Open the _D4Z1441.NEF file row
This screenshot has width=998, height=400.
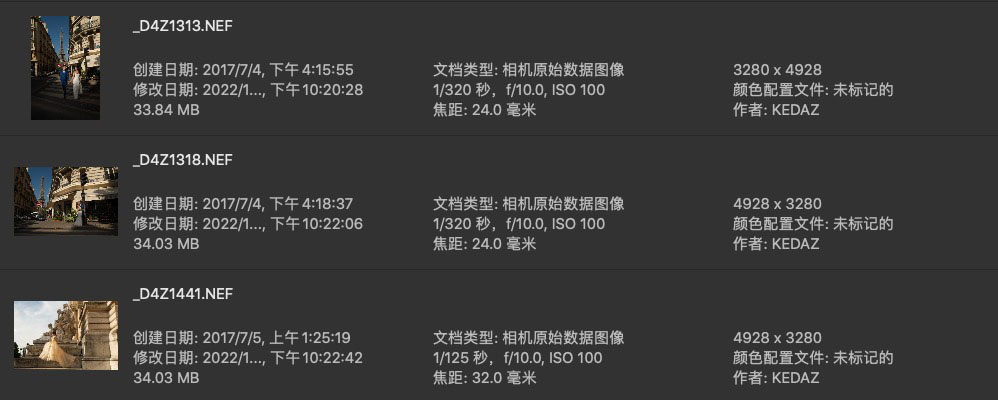pyautogui.click(x=183, y=294)
